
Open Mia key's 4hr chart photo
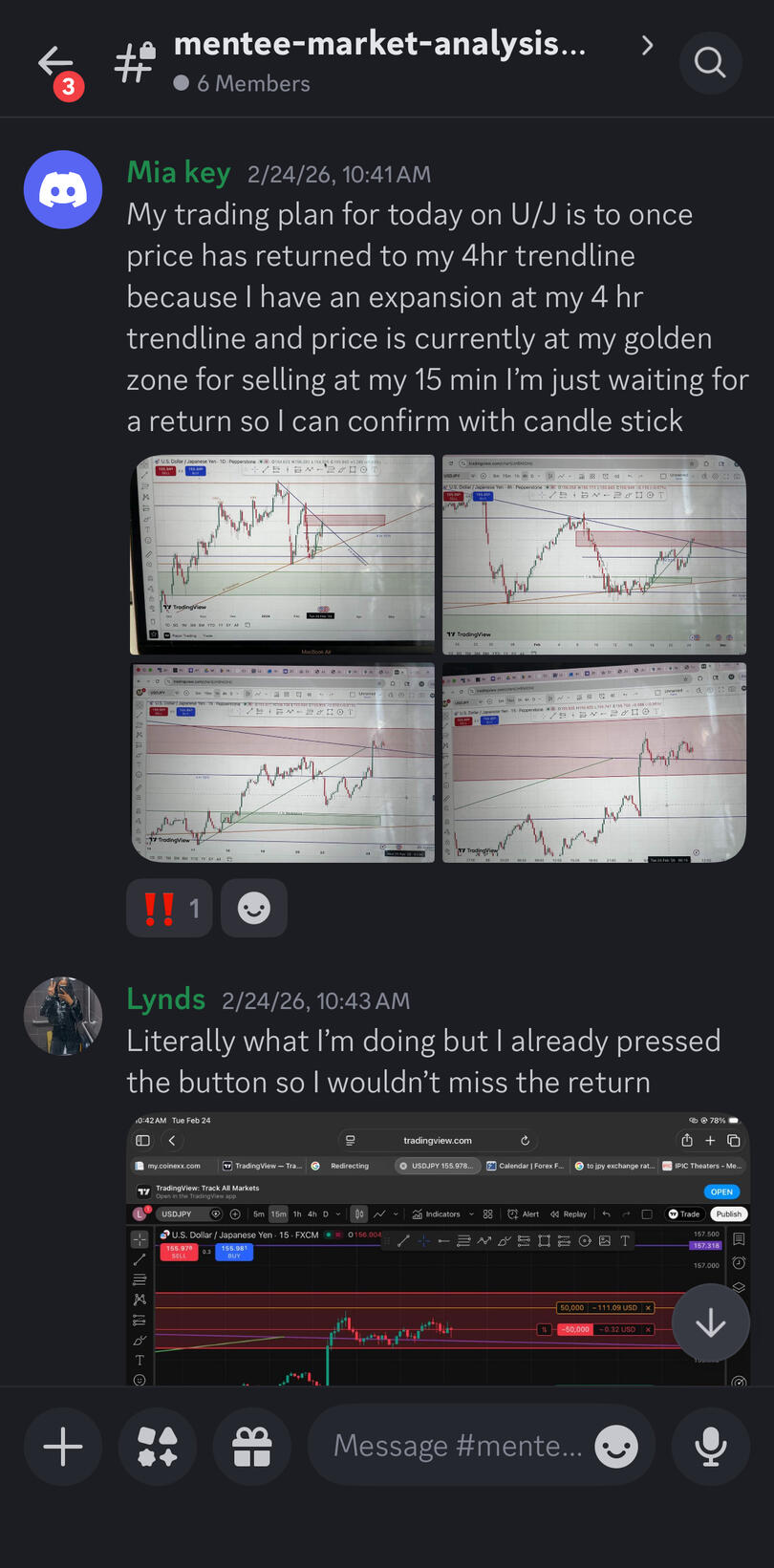(x=593, y=554)
